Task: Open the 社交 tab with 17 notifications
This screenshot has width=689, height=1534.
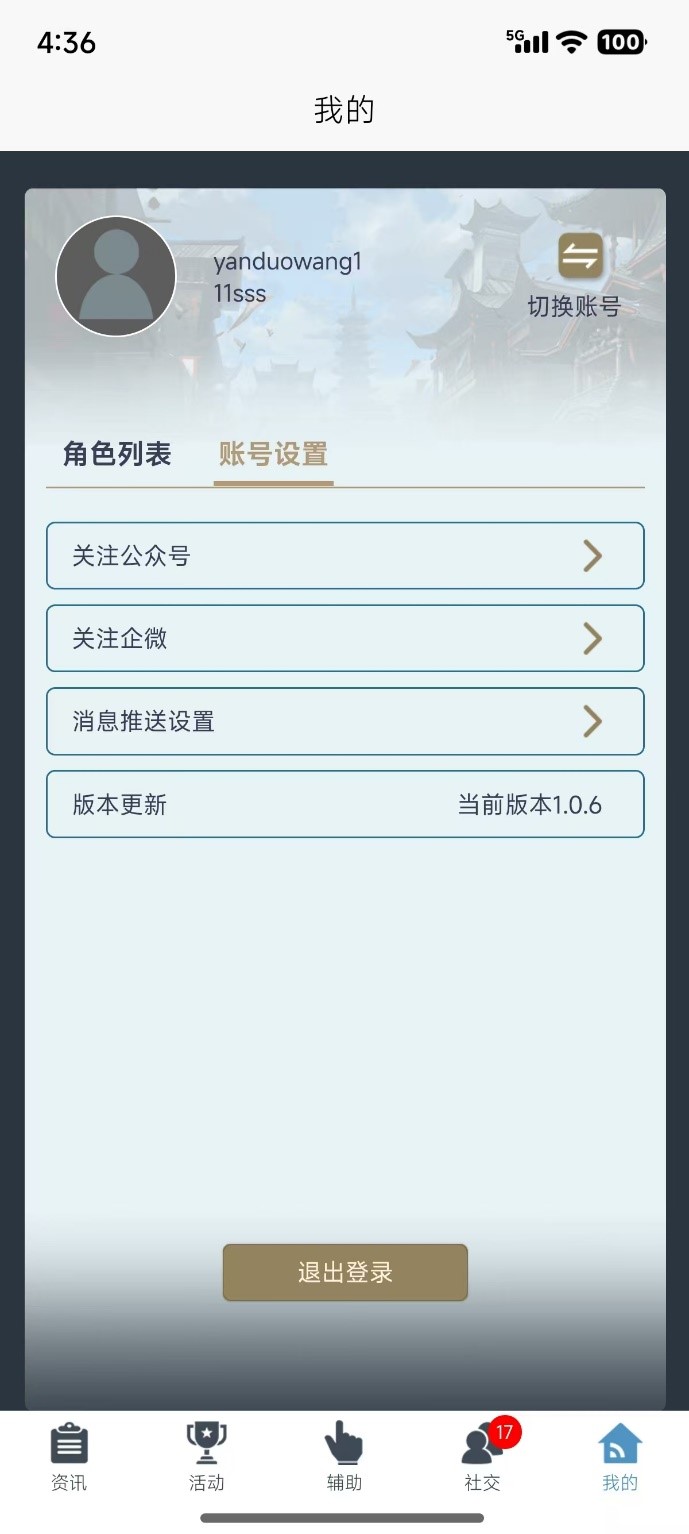Action: (x=482, y=1457)
